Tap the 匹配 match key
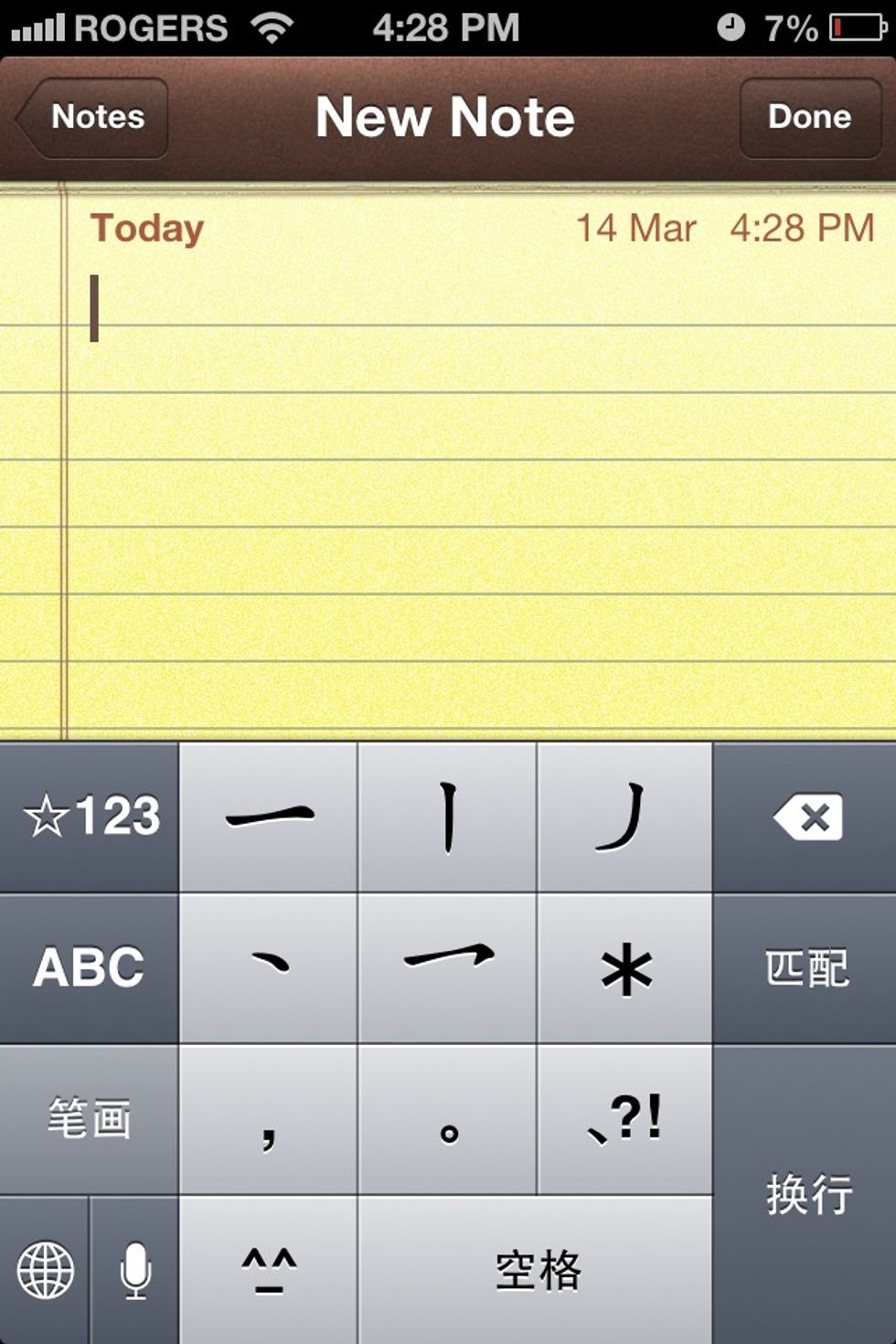896x1344 pixels. (x=805, y=967)
